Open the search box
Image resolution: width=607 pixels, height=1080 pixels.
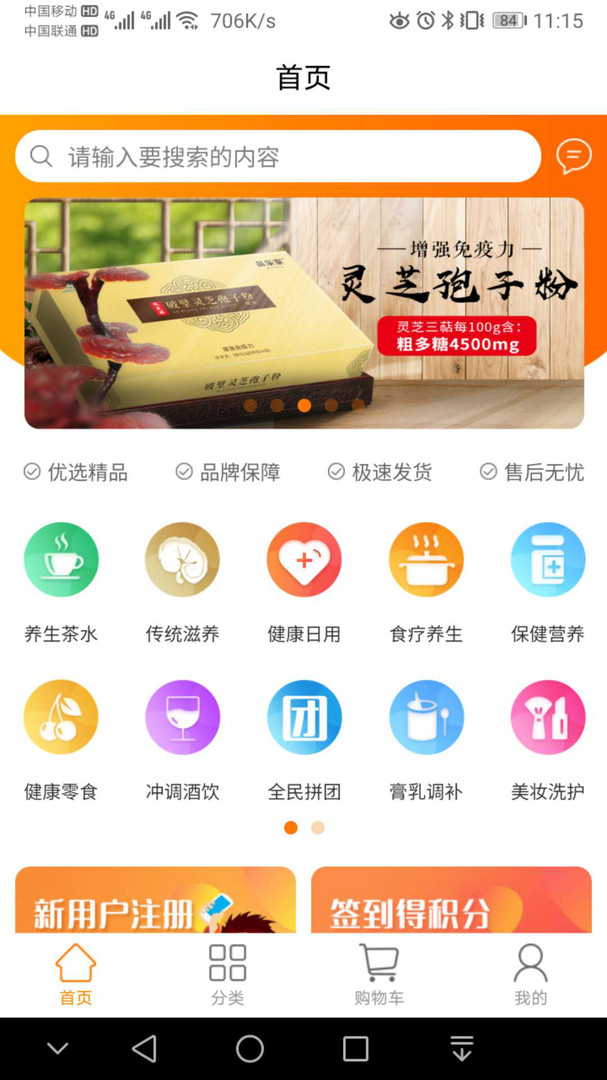click(x=278, y=157)
